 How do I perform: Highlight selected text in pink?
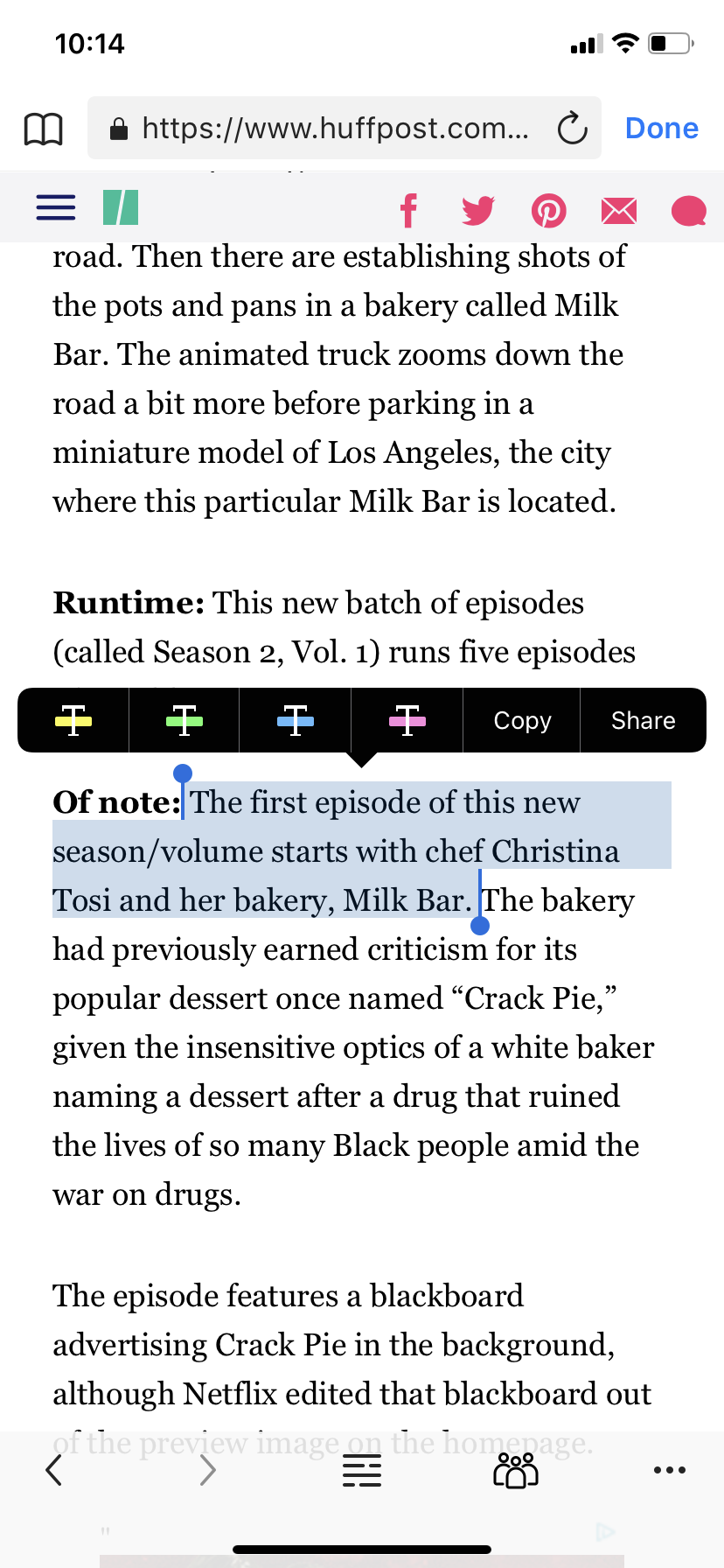(407, 721)
